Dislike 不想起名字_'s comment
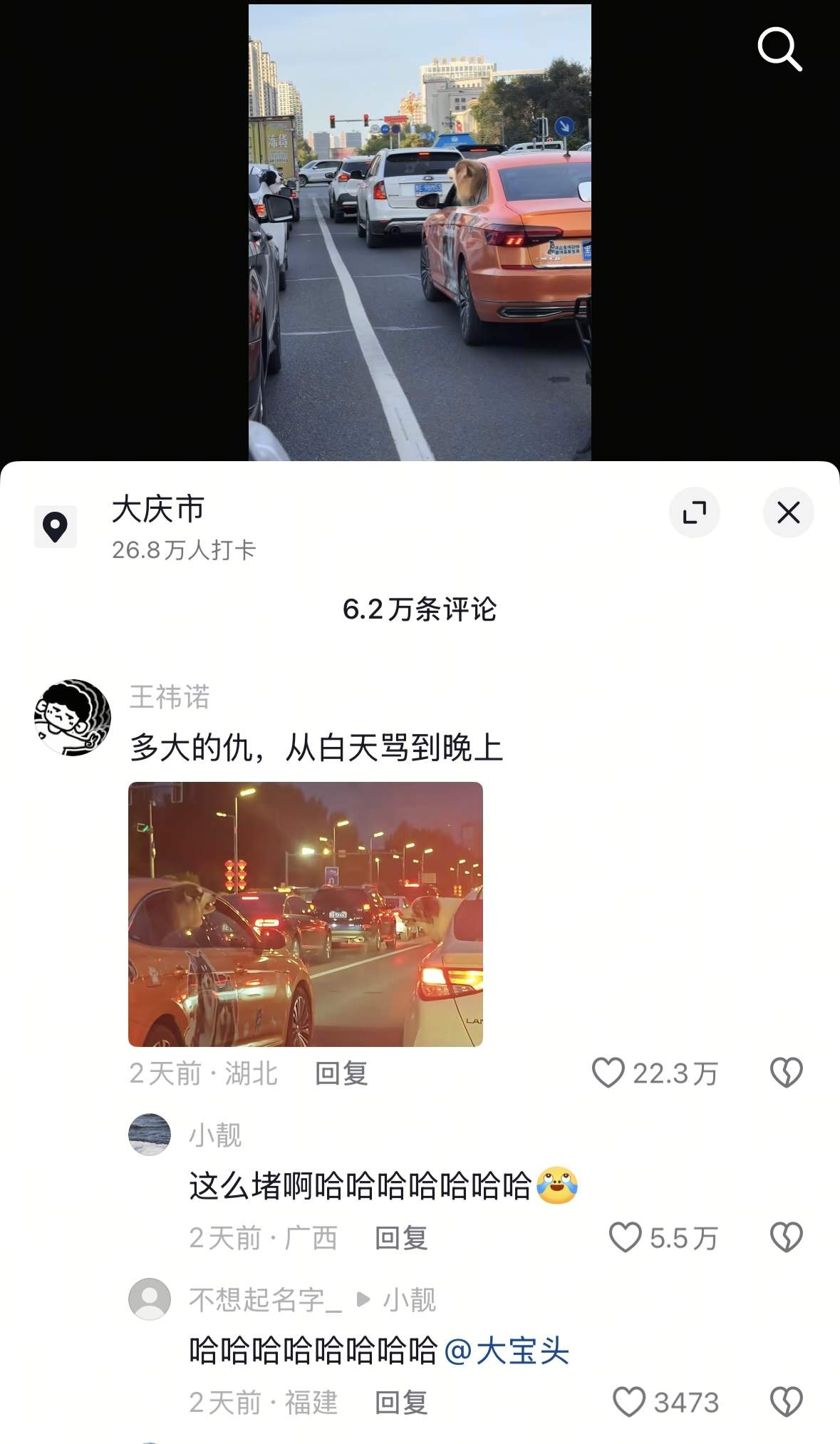Screen dimensions: 840x1444 click(786, 1402)
